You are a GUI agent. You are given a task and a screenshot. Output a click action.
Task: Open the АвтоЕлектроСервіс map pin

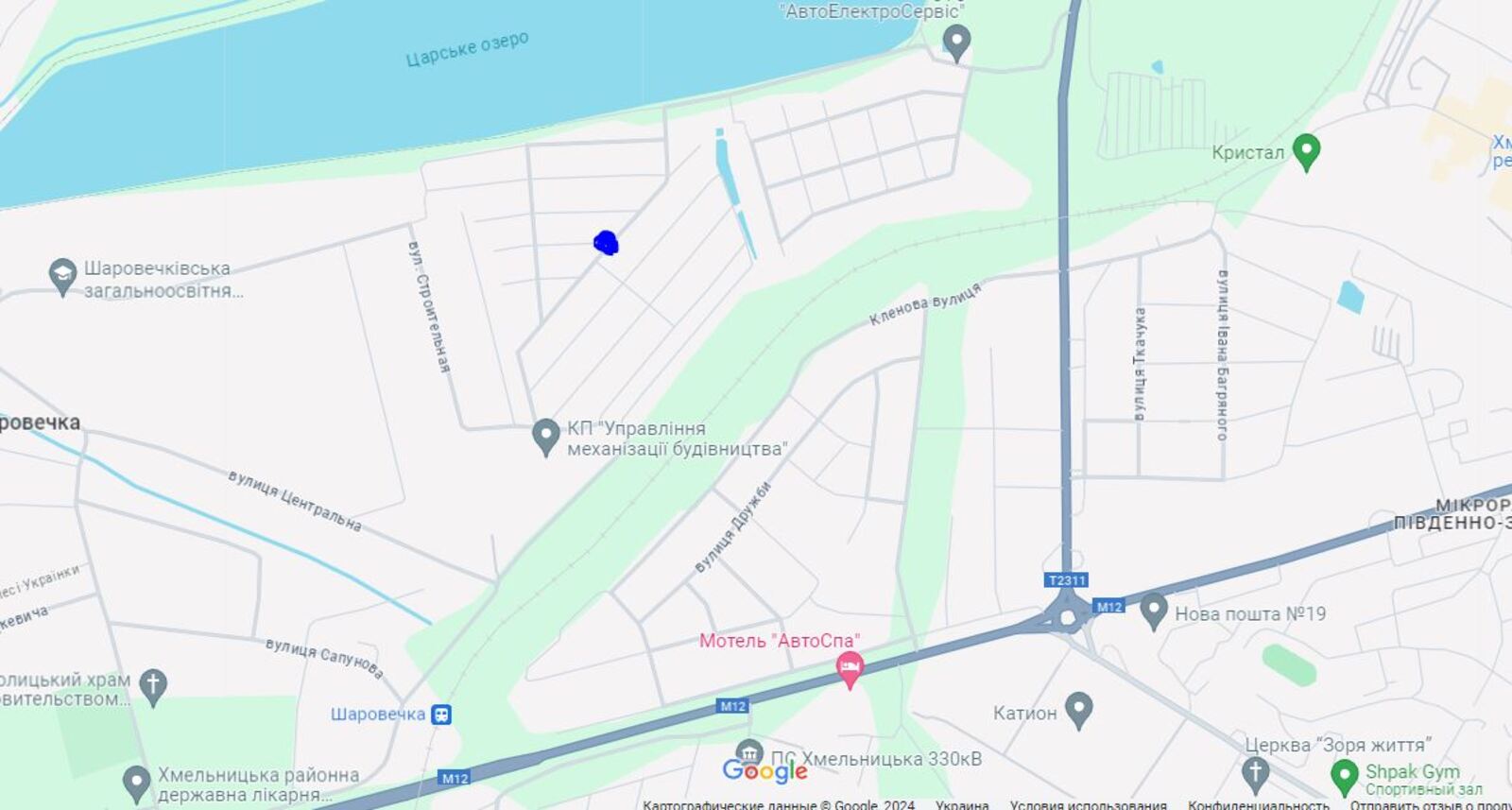pyautogui.click(x=956, y=42)
